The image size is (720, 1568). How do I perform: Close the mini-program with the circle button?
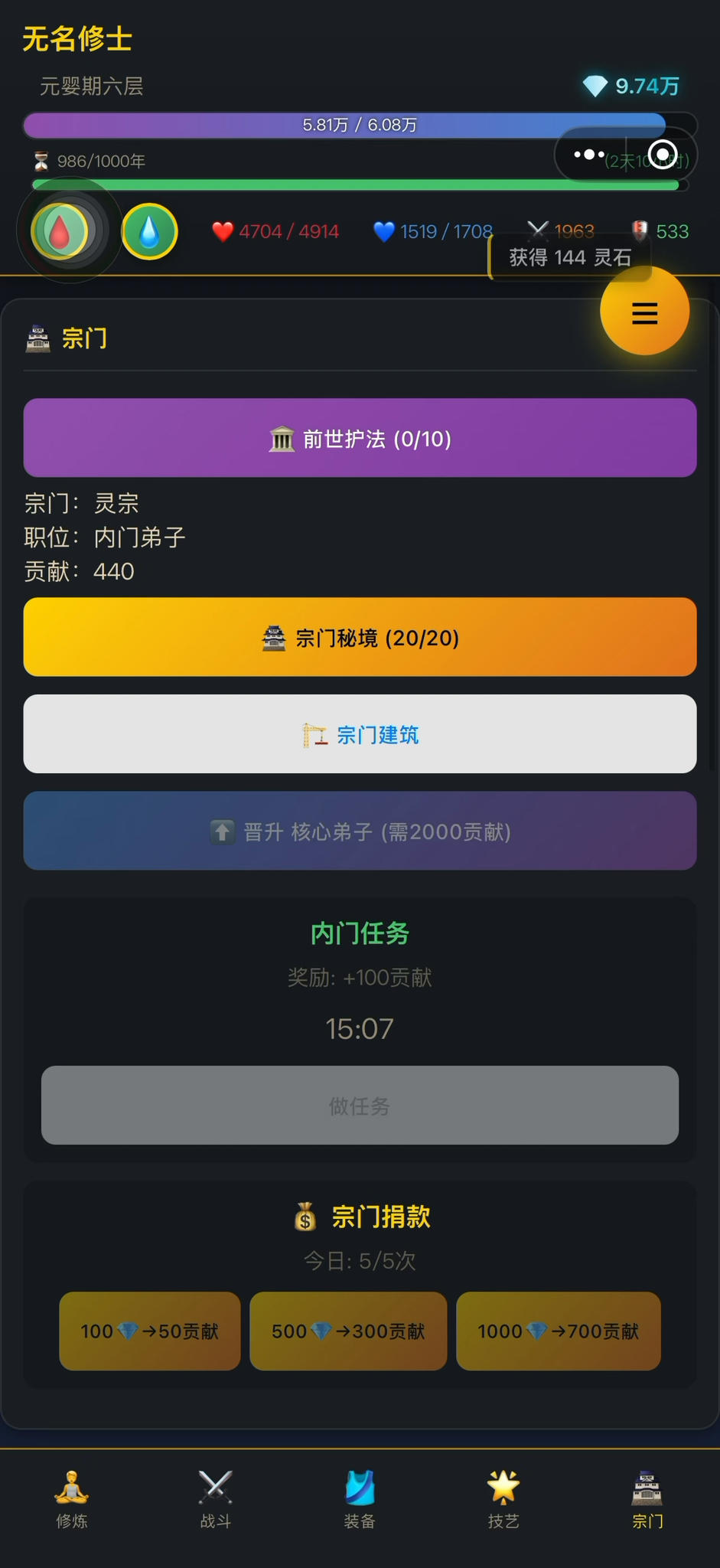pyautogui.click(x=663, y=155)
